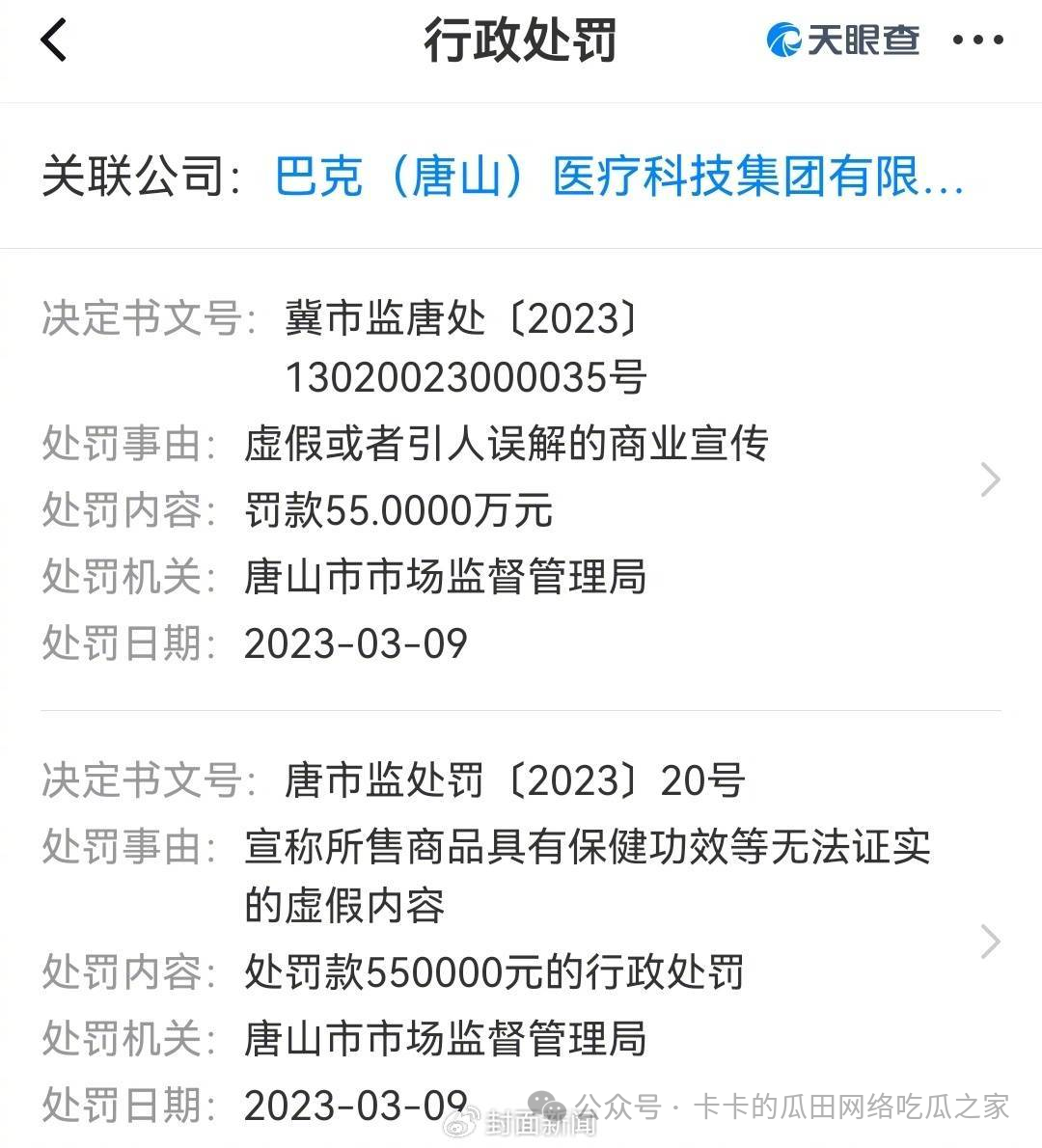Tap the 天眼查 brand wordmark
This screenshot has height=1148, width=1042.
[862, 40]
